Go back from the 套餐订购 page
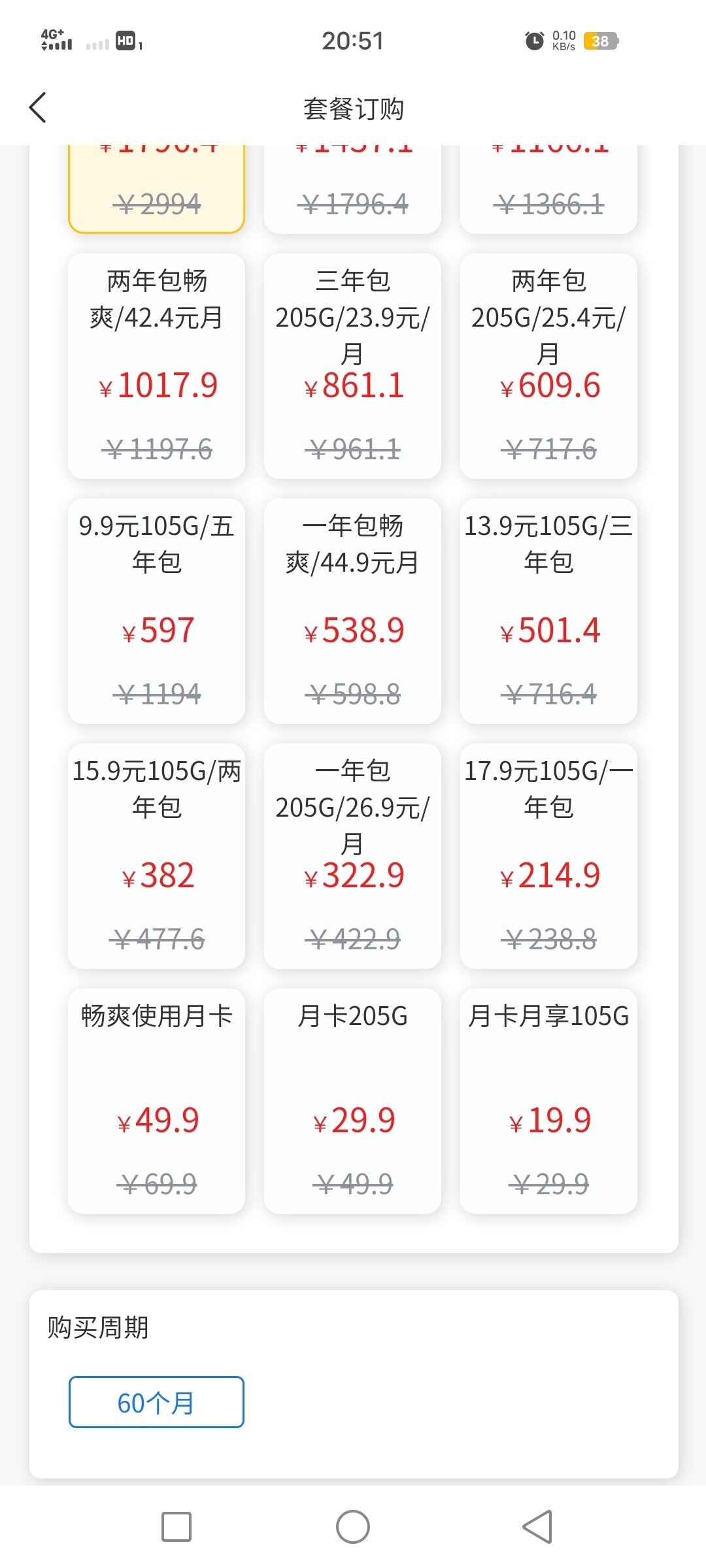 pyautogui.click(x=38, y=108)
